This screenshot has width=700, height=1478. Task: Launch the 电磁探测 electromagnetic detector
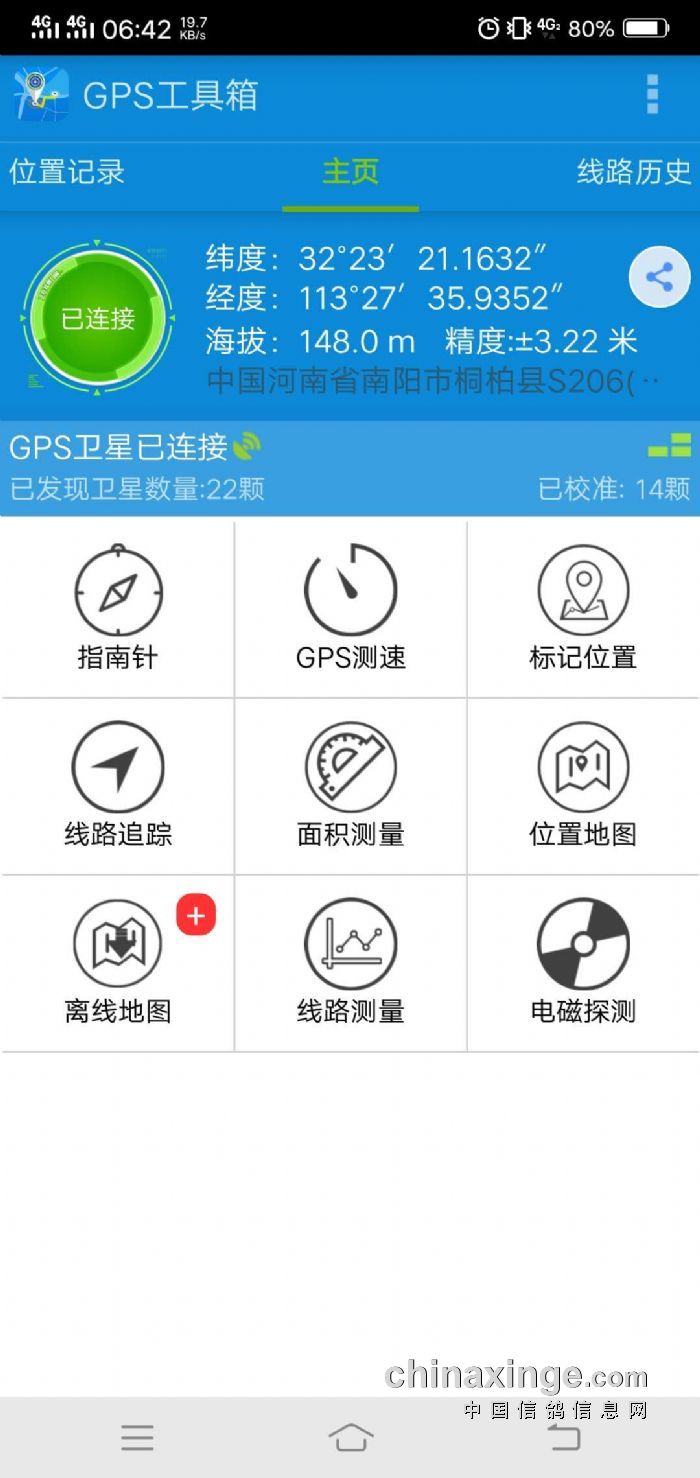point(583,963)
